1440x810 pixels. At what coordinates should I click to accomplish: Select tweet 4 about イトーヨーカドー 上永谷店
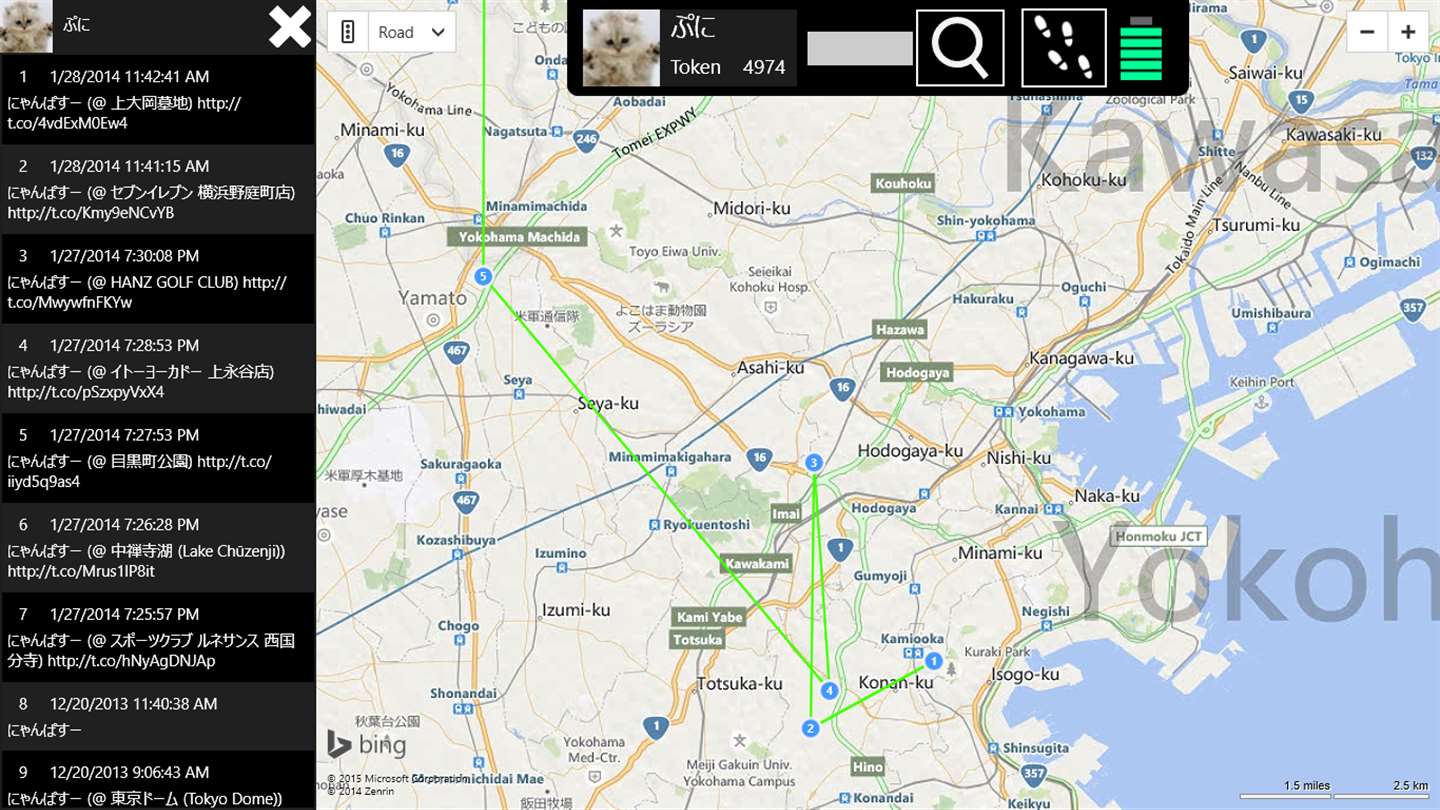pyautogui.click(x=157, y=369)
